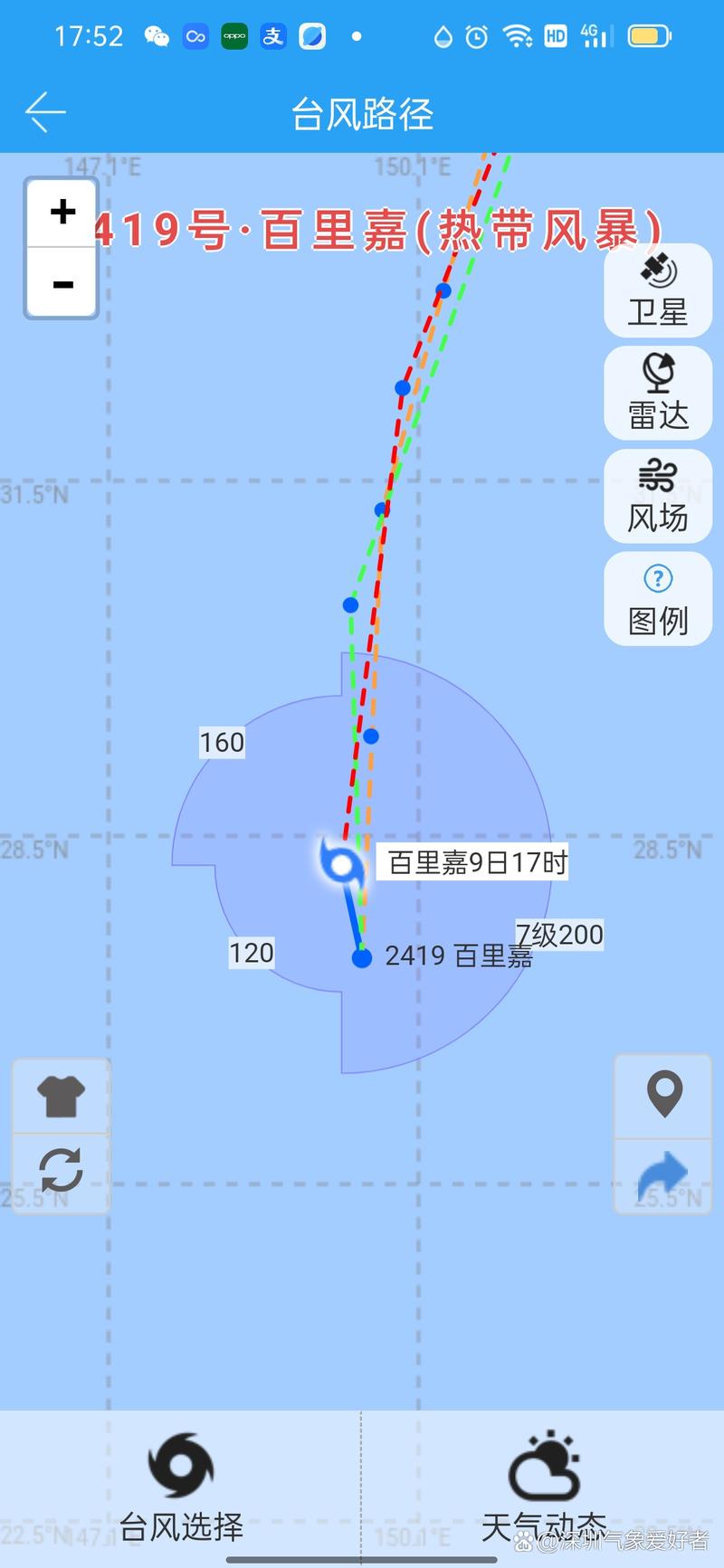This screenshot has height=1568, width=724.
Task: Select the 2419 百里嘉 track point
Action: [361, 957]
